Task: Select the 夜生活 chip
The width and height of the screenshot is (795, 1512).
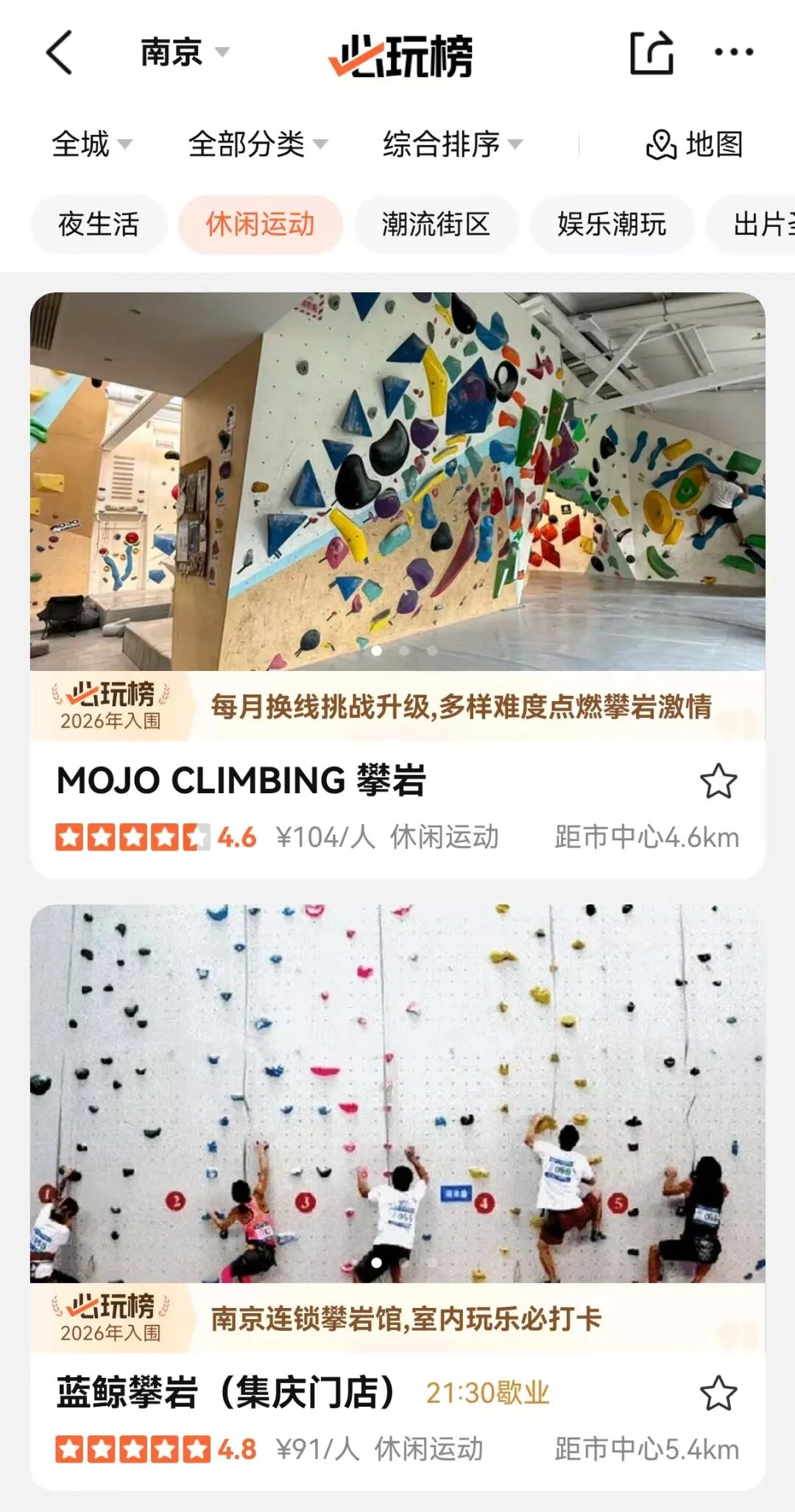Action: pos(99,225)
